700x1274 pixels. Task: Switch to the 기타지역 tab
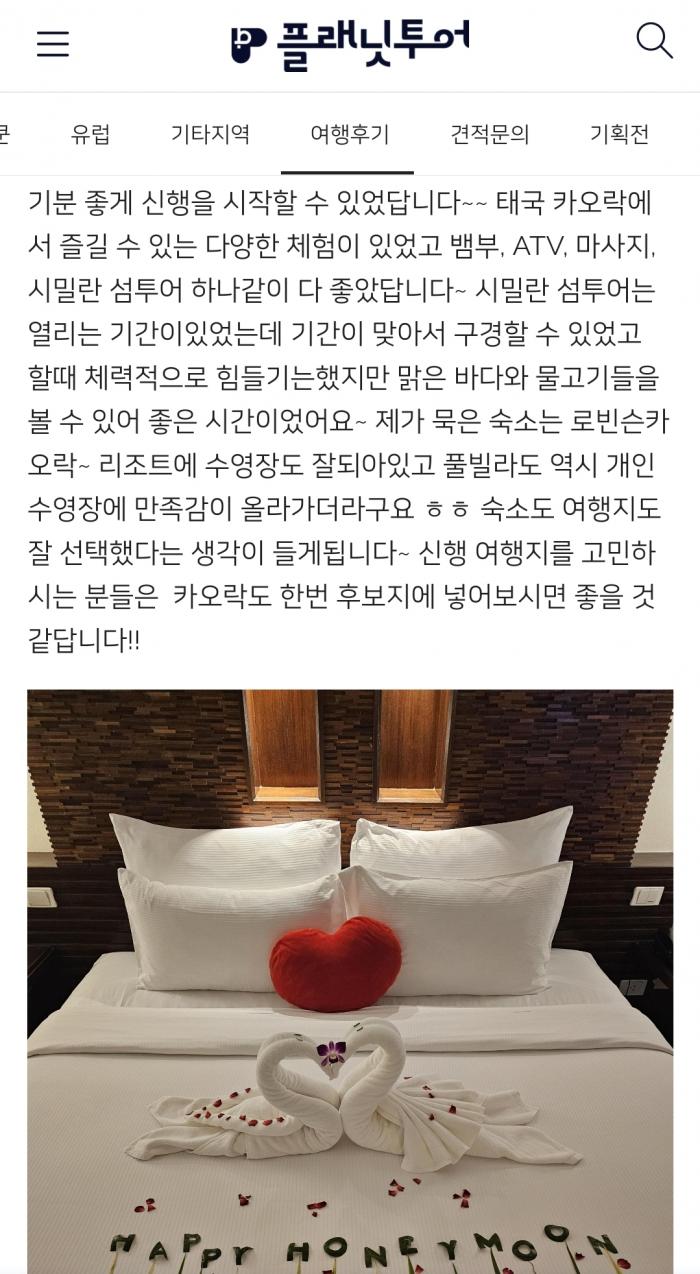pyautogui.click(x=210, y=134)
